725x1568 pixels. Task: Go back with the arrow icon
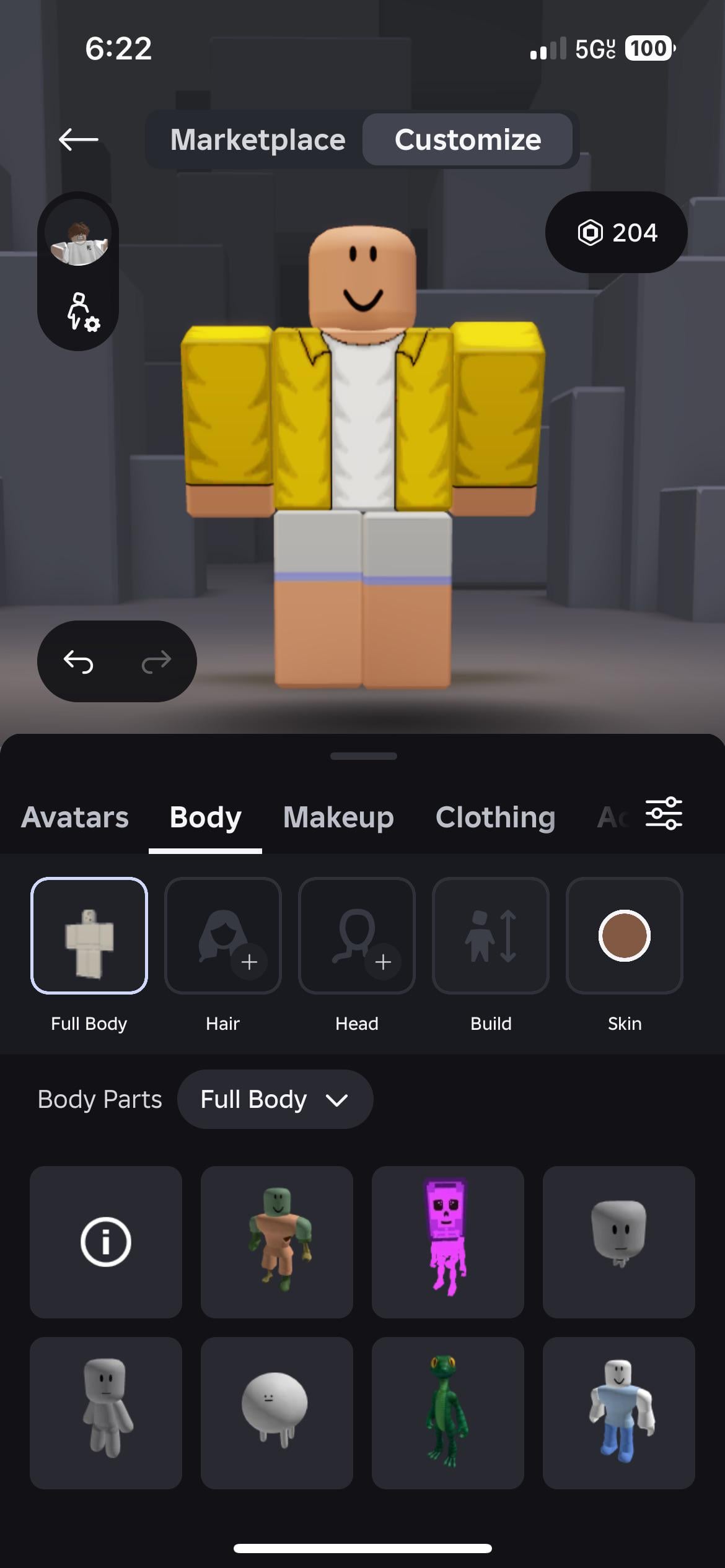[79, 139]
